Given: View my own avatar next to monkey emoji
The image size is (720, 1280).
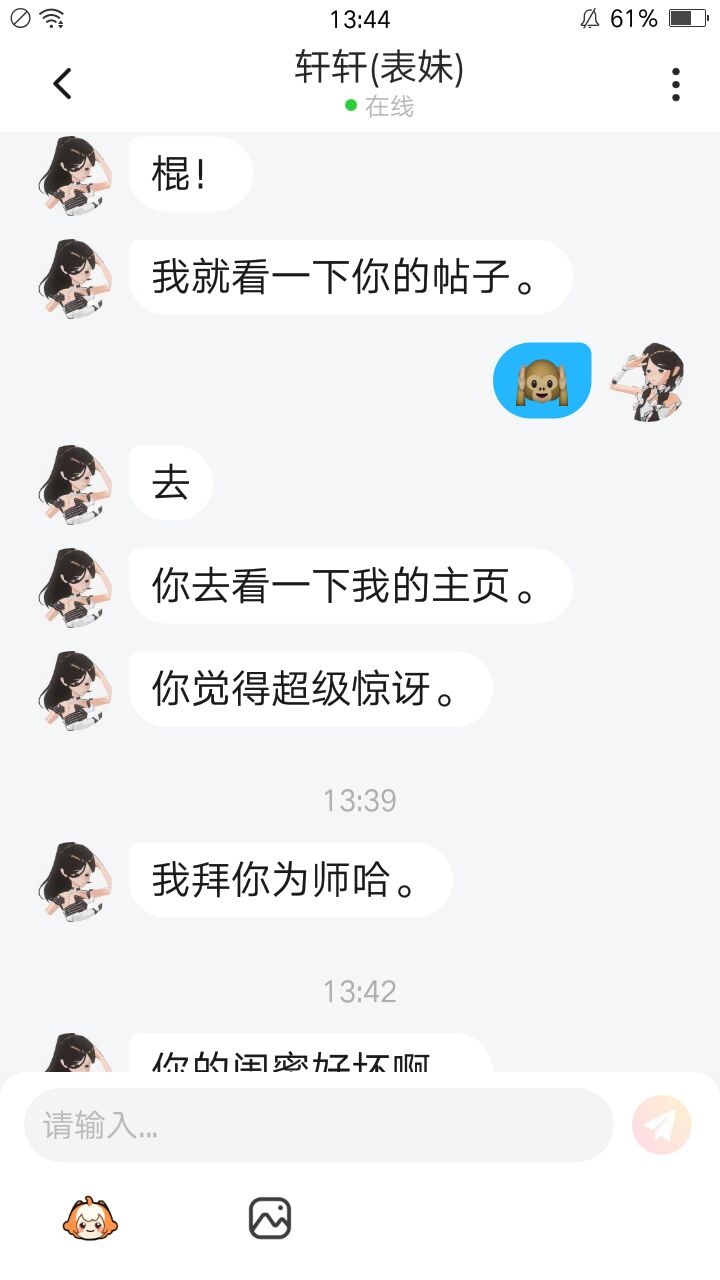Looking at the screenshot, I should (648, 381).
